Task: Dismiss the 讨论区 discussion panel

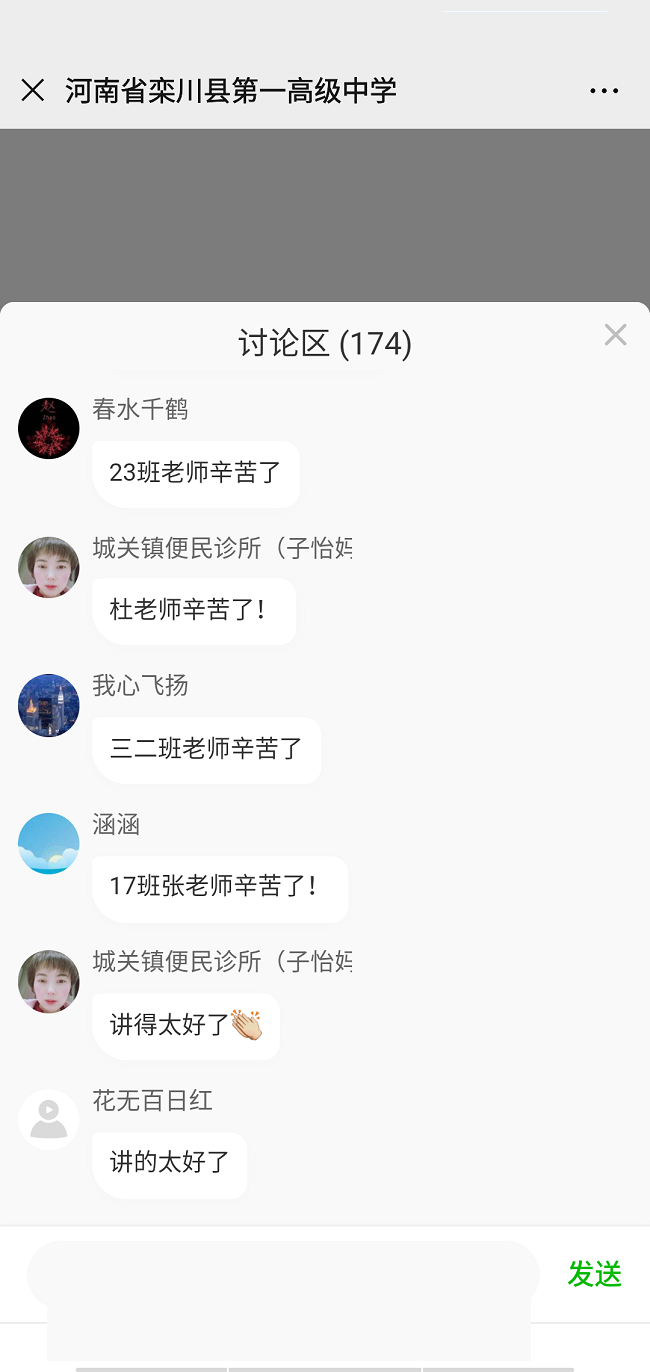Action: (615, 336)
